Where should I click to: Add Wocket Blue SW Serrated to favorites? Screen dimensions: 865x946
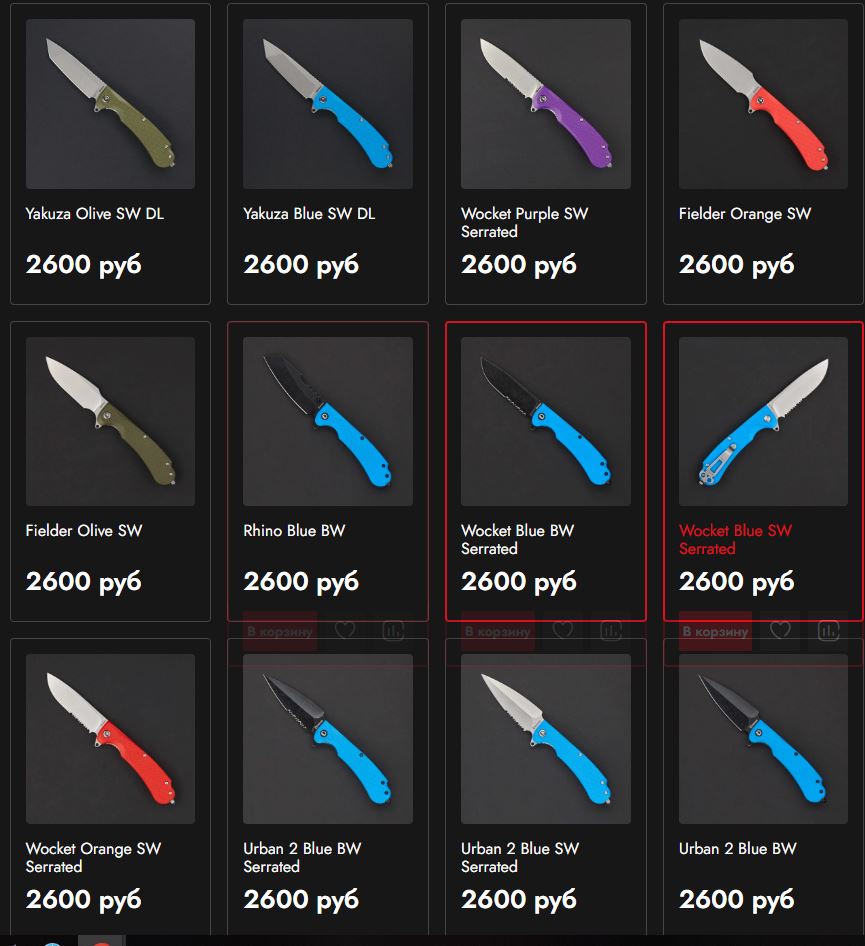pyautogui.click(x=781, y=630)
